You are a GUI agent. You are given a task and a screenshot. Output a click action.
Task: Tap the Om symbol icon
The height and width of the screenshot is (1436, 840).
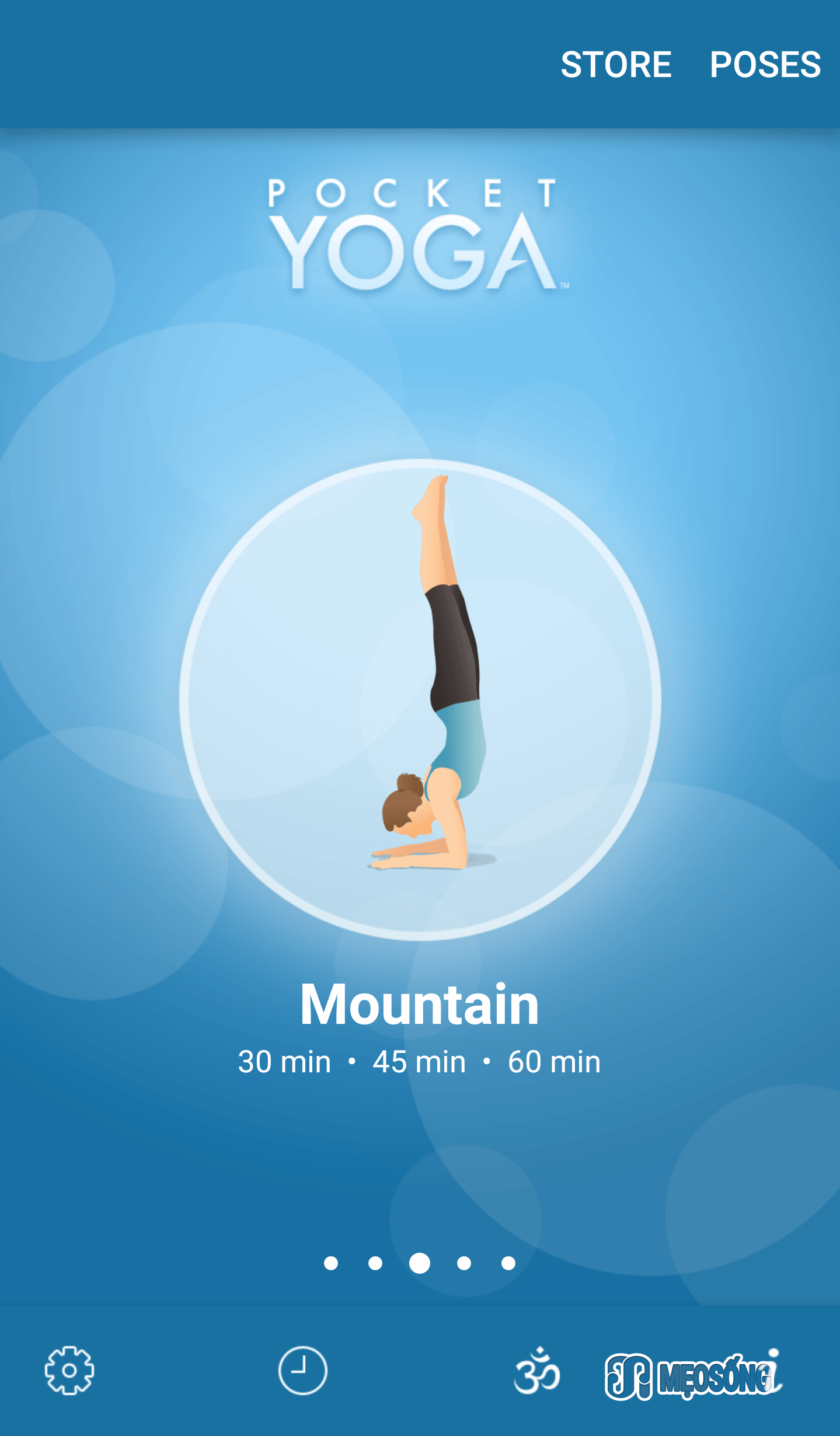click(536, 1371)
